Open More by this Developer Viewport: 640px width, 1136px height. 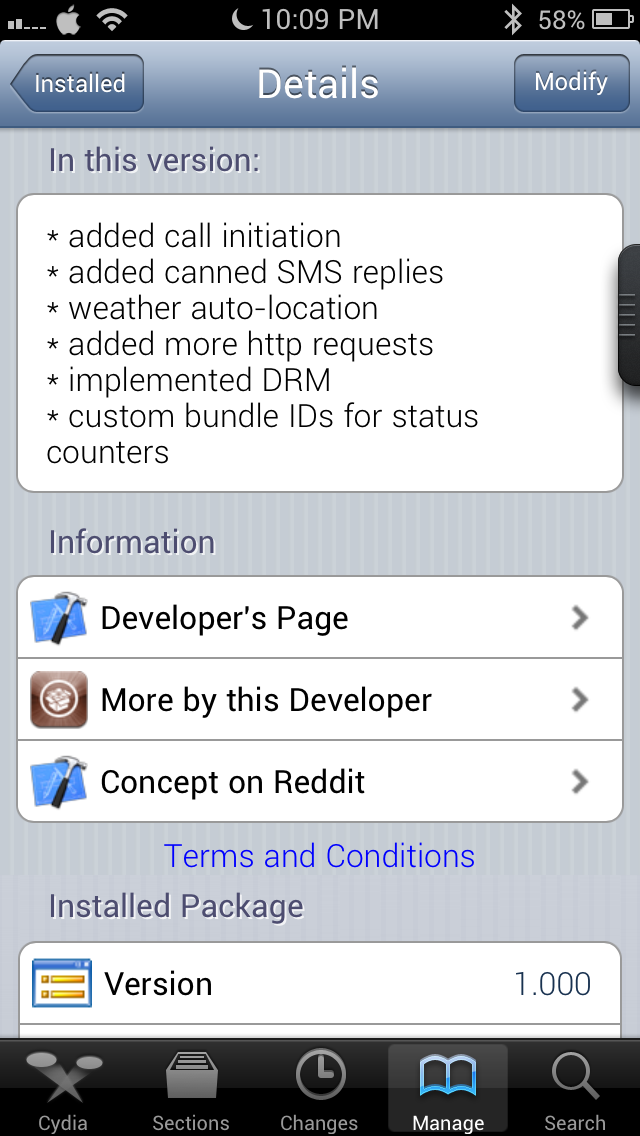coord(320,700)
